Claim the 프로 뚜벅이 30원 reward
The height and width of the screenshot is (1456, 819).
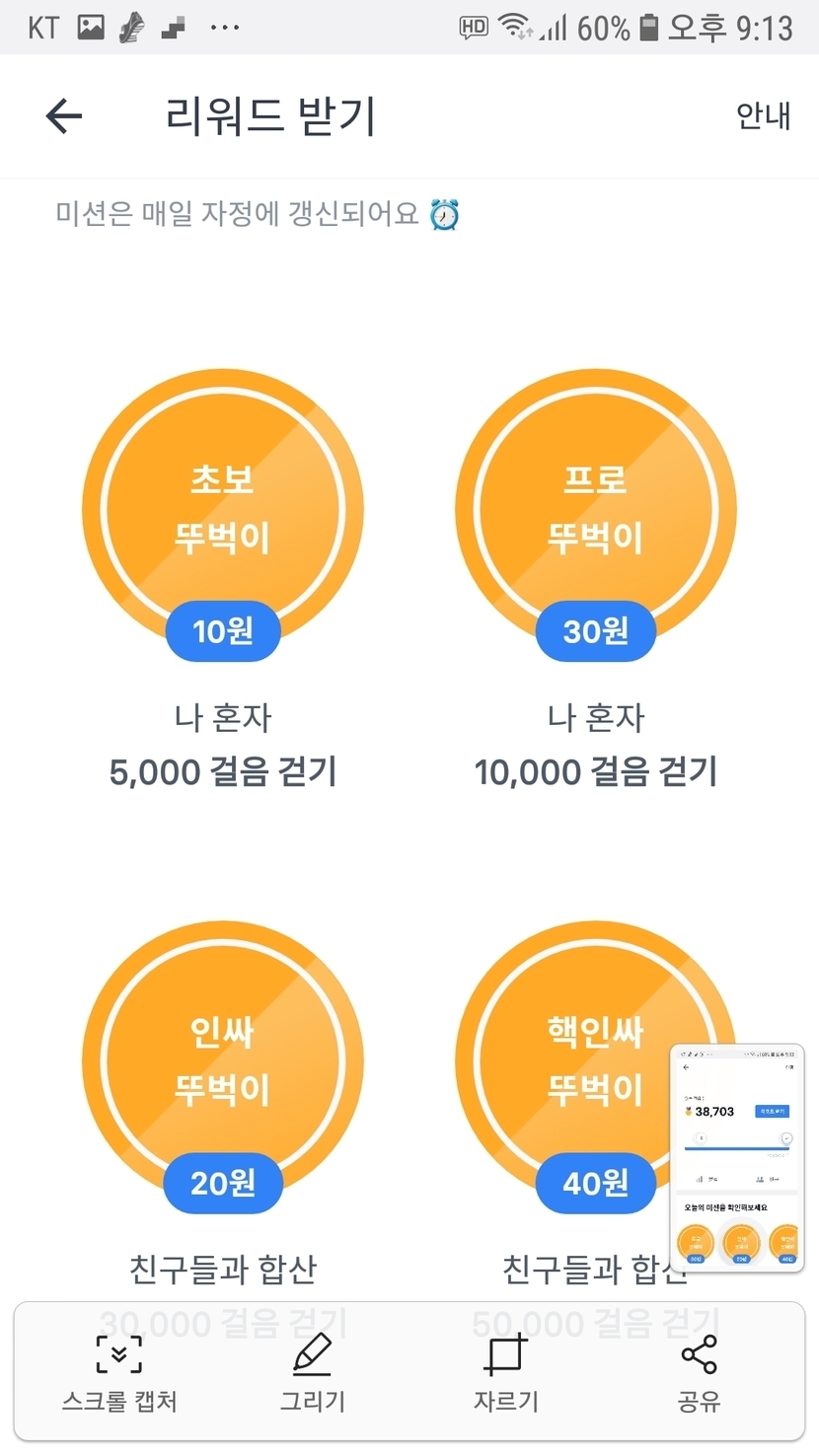[x=595, y=511]
